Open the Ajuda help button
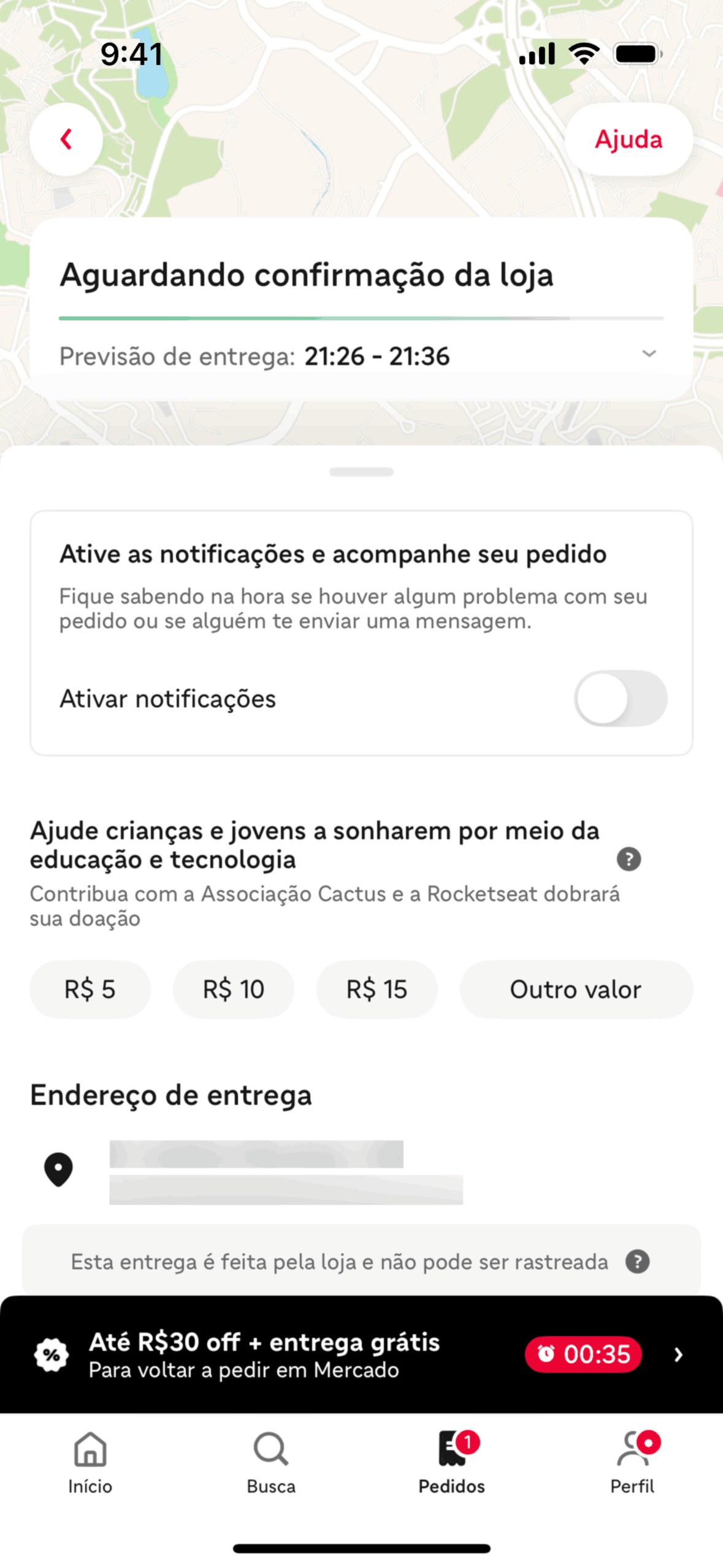The image size is (723, 1568). point(629,139)
